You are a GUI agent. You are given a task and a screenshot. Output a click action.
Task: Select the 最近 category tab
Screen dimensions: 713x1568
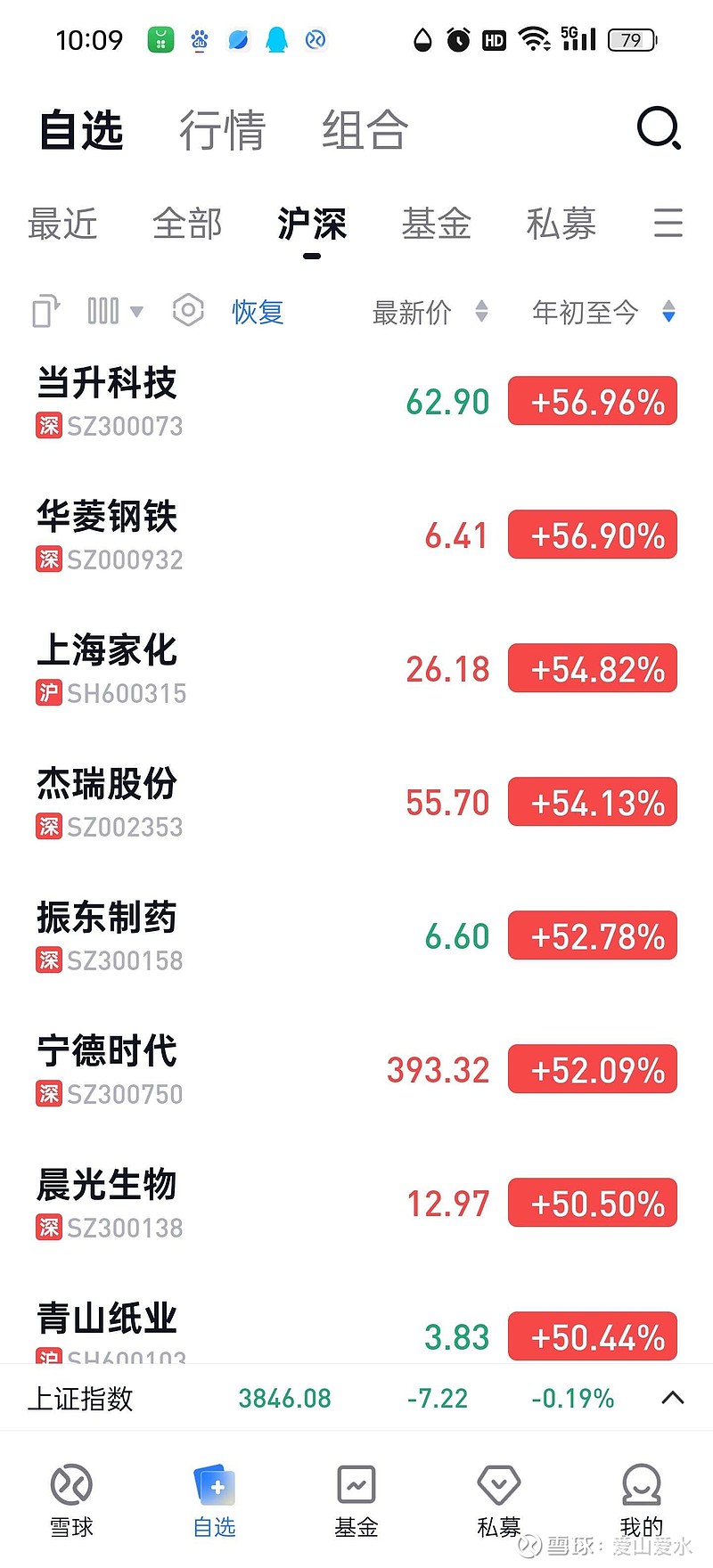(x=62, y=224)
